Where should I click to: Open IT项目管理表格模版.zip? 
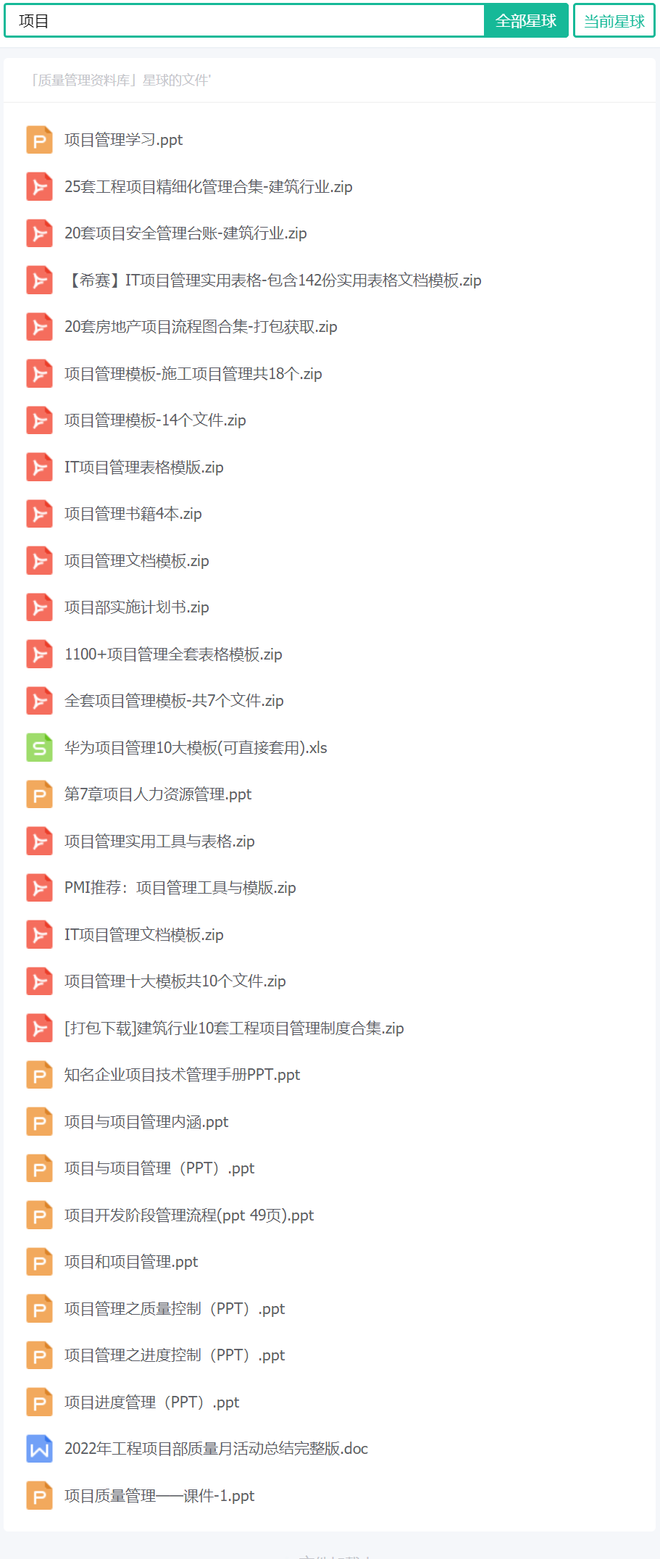(144, 467)
